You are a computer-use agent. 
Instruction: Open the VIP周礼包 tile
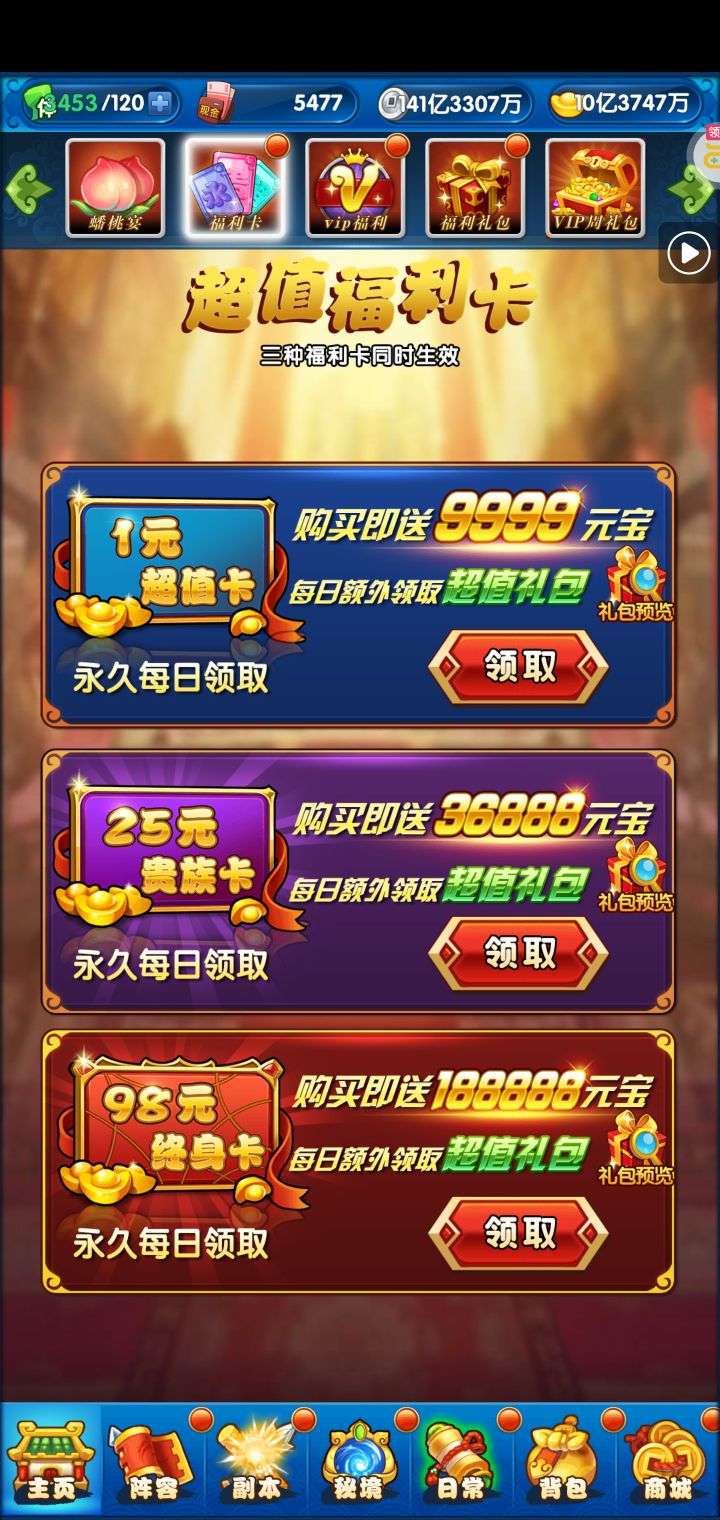(x=595, y=187)
